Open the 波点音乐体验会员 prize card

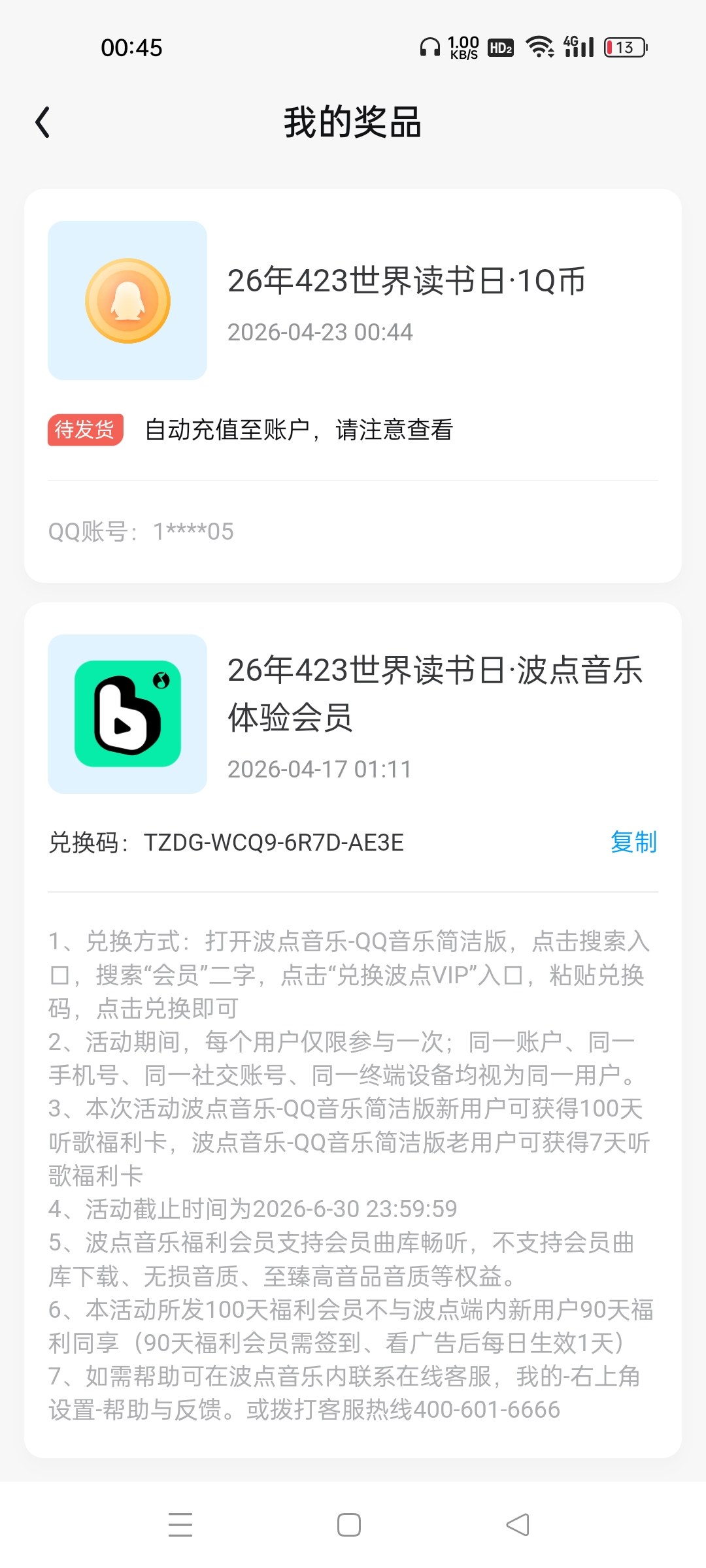coord(353,1030)
